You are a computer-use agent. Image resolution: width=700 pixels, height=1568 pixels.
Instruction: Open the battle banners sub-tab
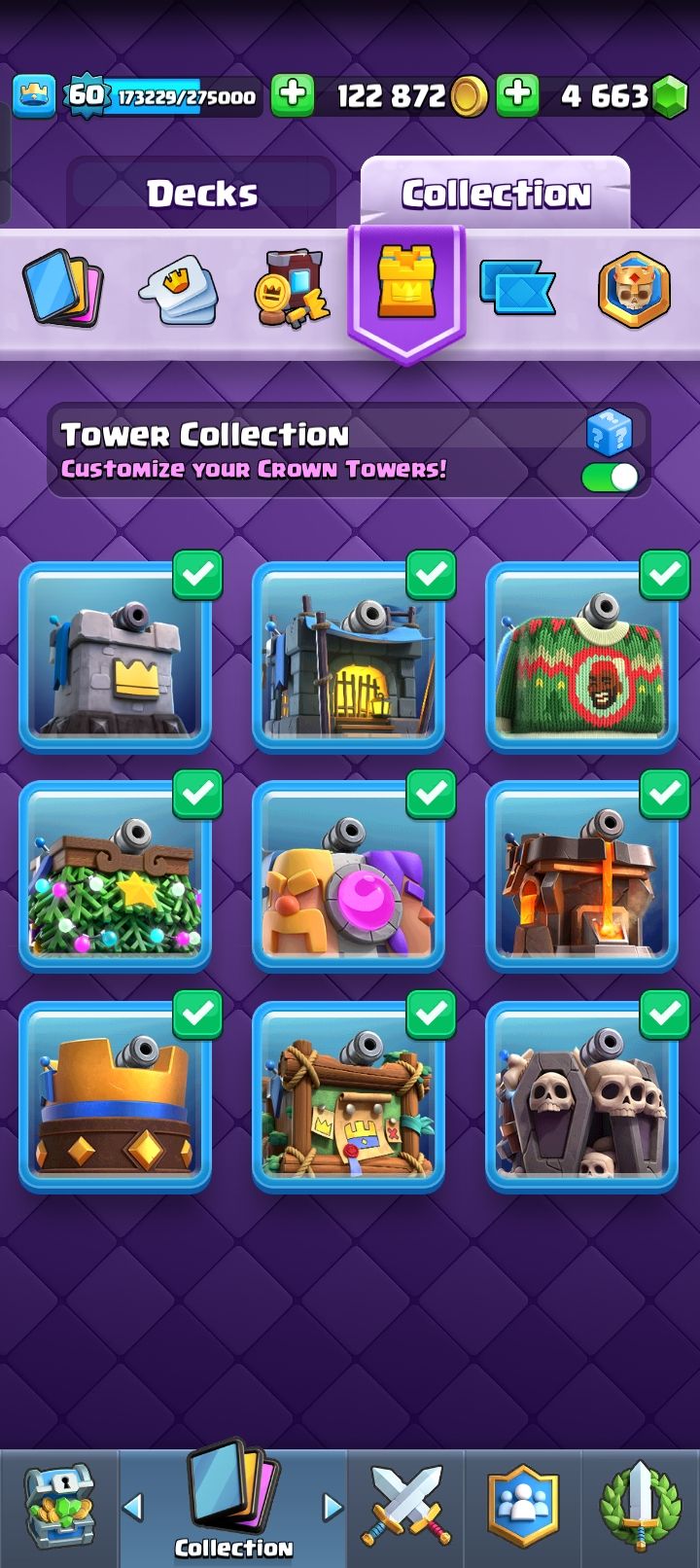(x=517, y=288)
